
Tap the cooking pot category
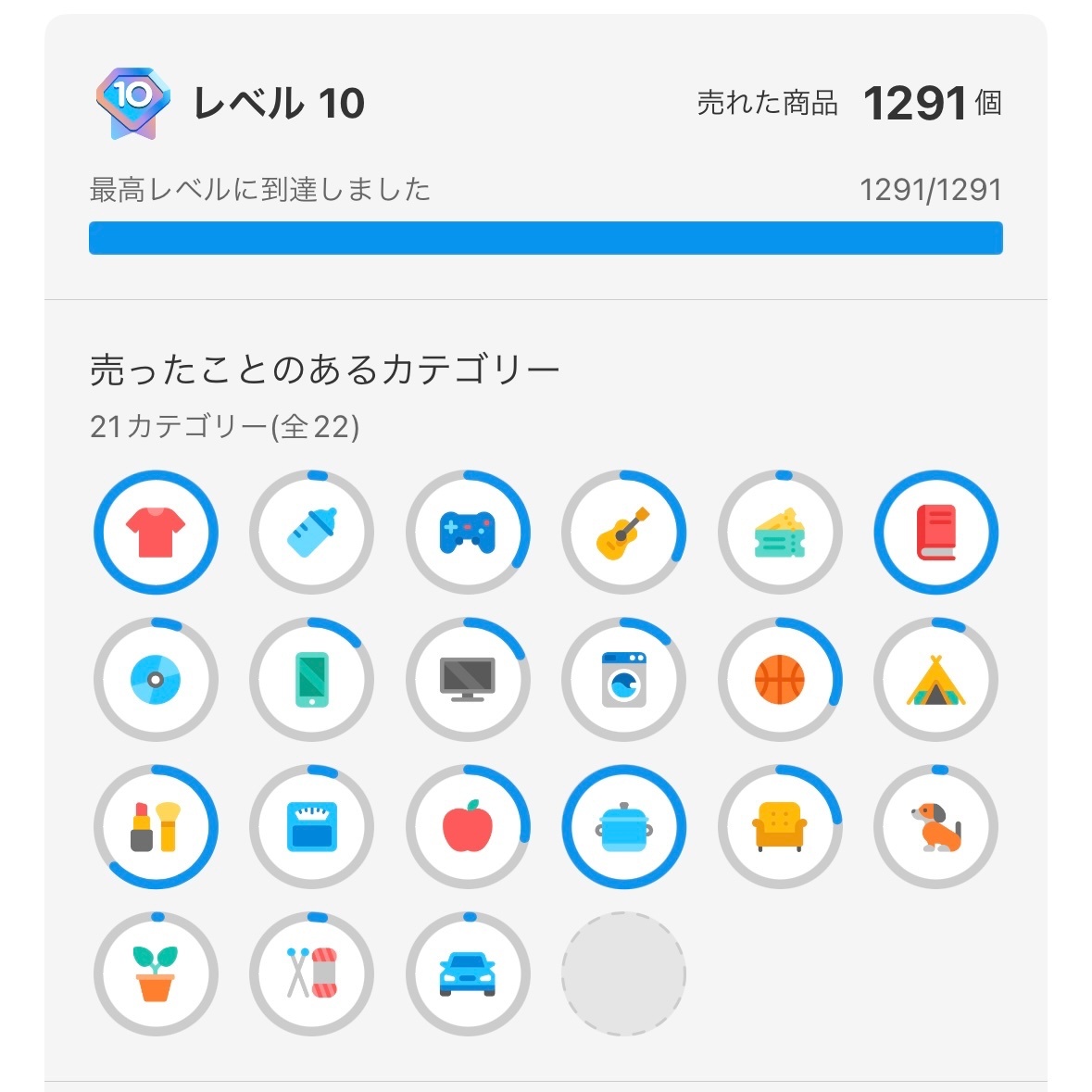(x=624, y=827)
